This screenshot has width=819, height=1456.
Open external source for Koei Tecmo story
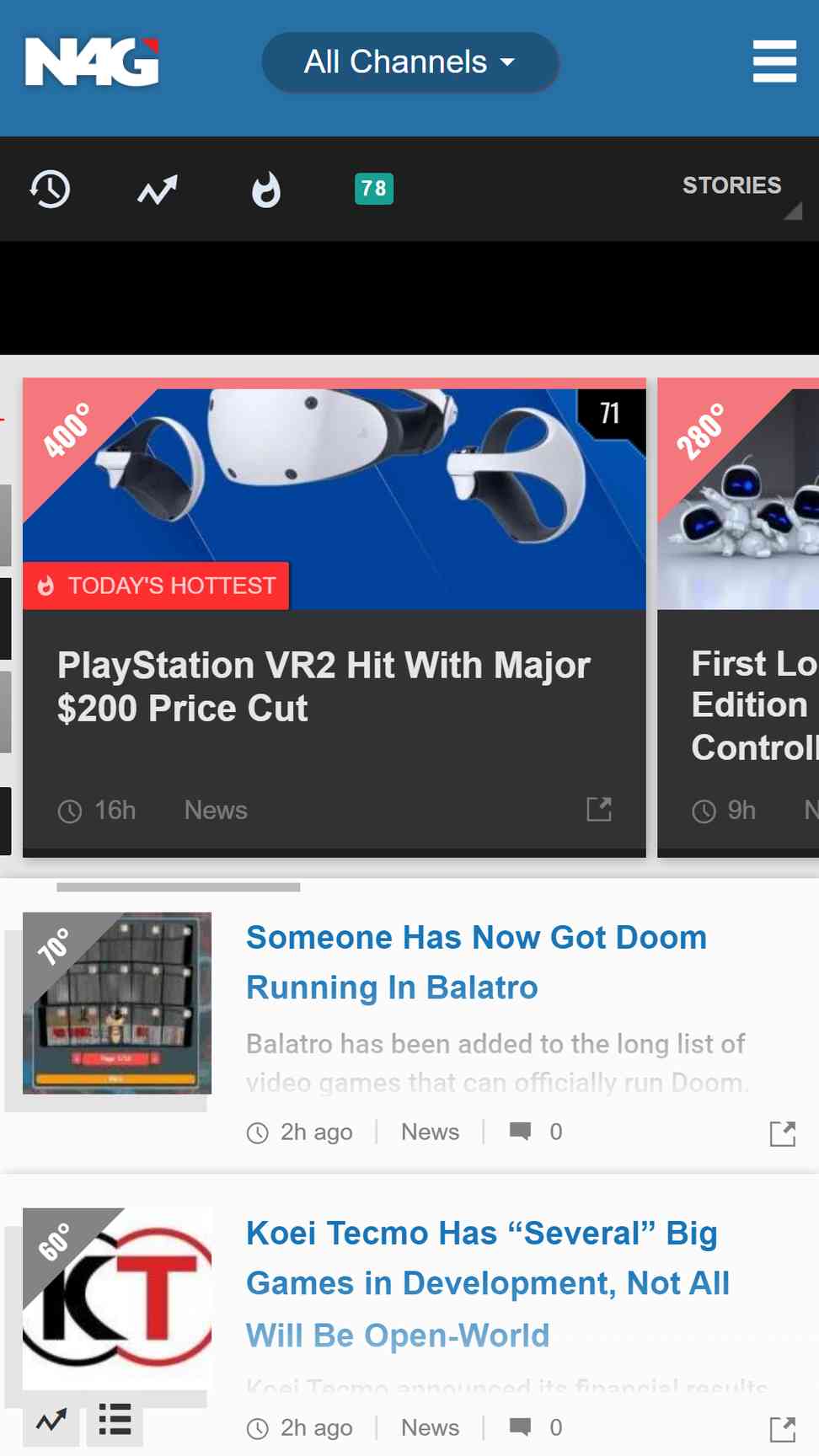click(x=783, y=1429)
